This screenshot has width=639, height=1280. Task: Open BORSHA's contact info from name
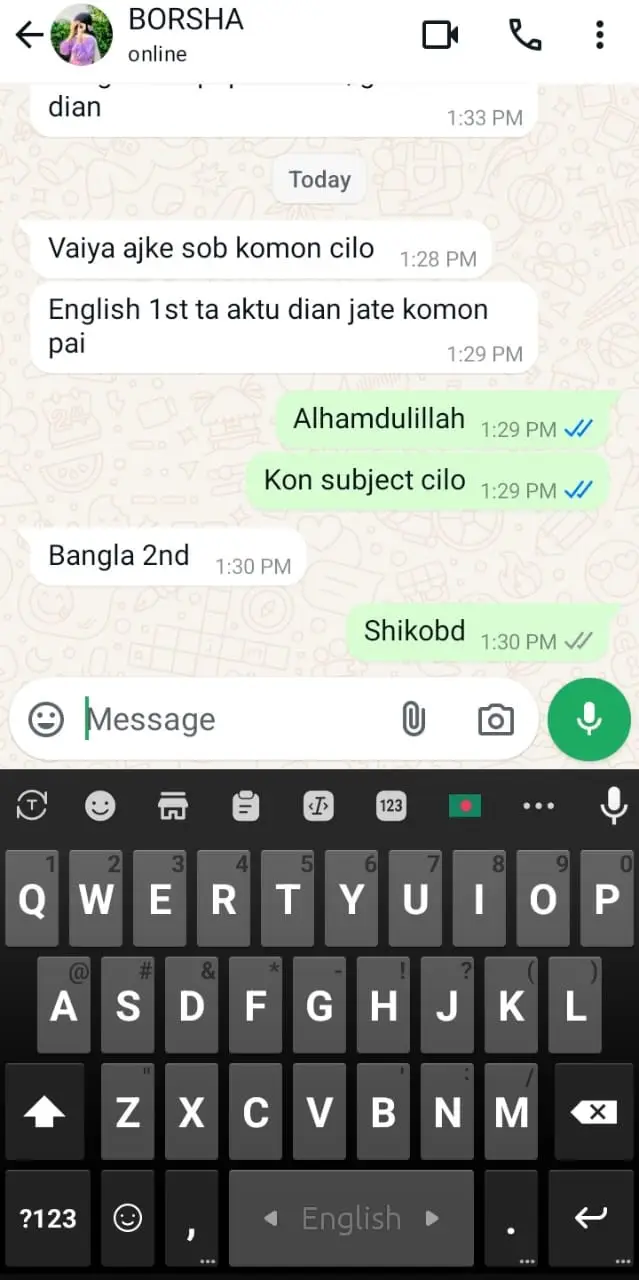[186, 20]
